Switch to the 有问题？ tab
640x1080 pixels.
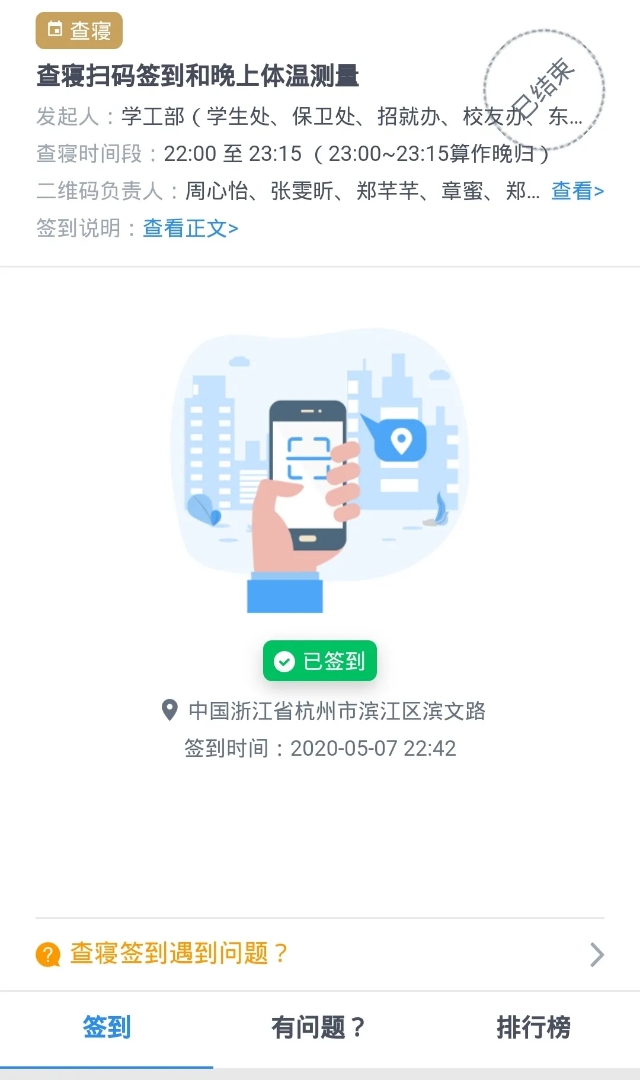319,1027
